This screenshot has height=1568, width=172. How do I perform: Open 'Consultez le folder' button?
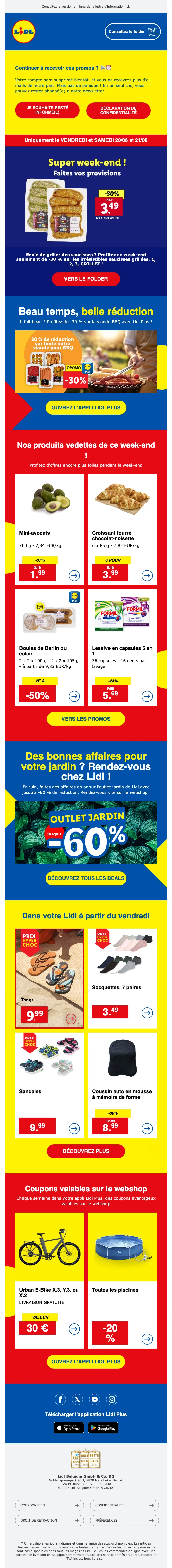coord(132,31)
